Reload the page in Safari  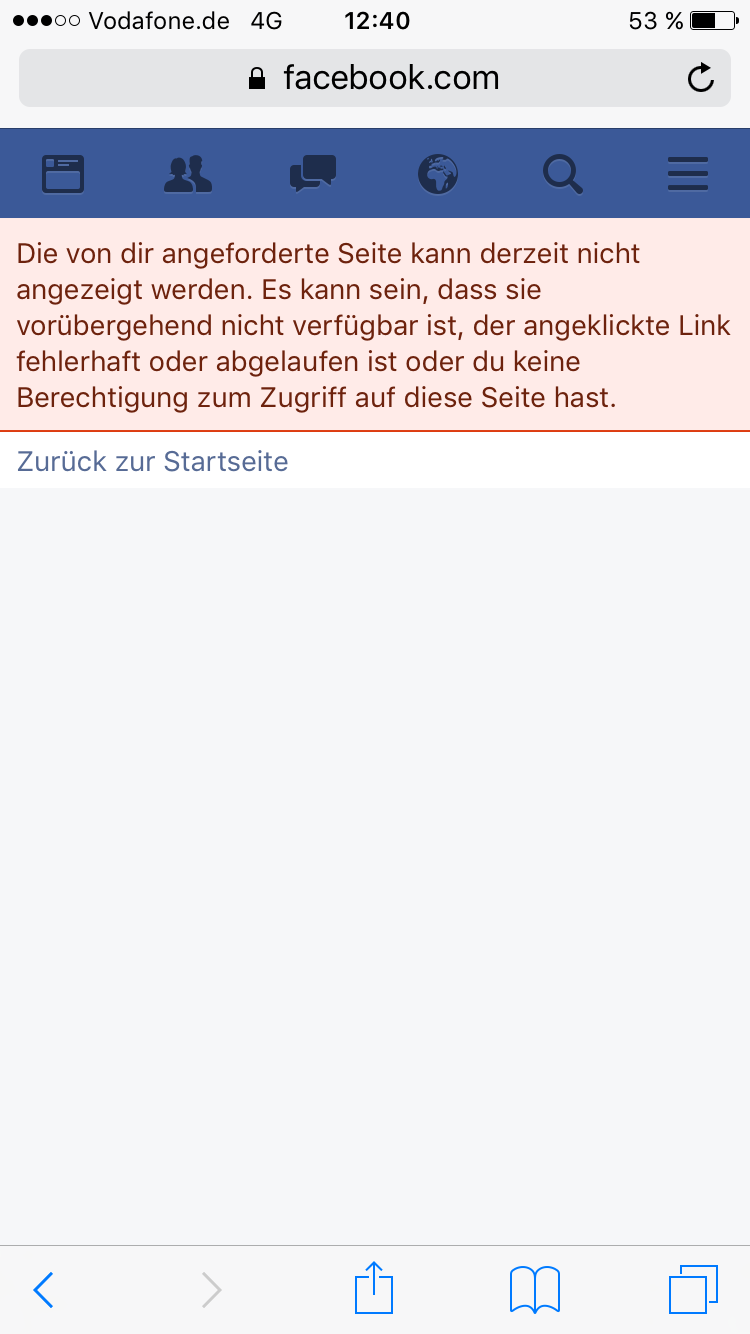701,78
